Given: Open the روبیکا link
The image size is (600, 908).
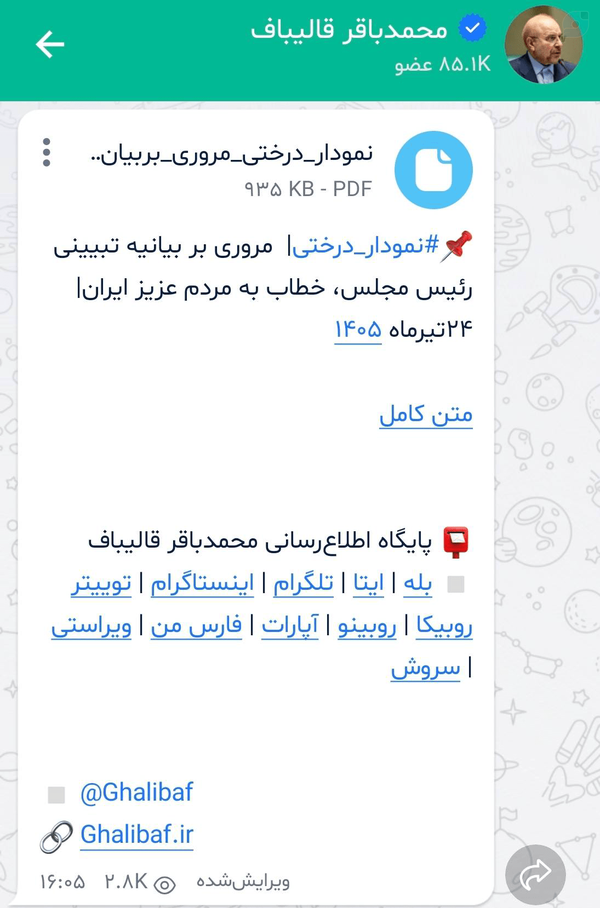Looking at the screenshot, I should (x=444, y=627).
